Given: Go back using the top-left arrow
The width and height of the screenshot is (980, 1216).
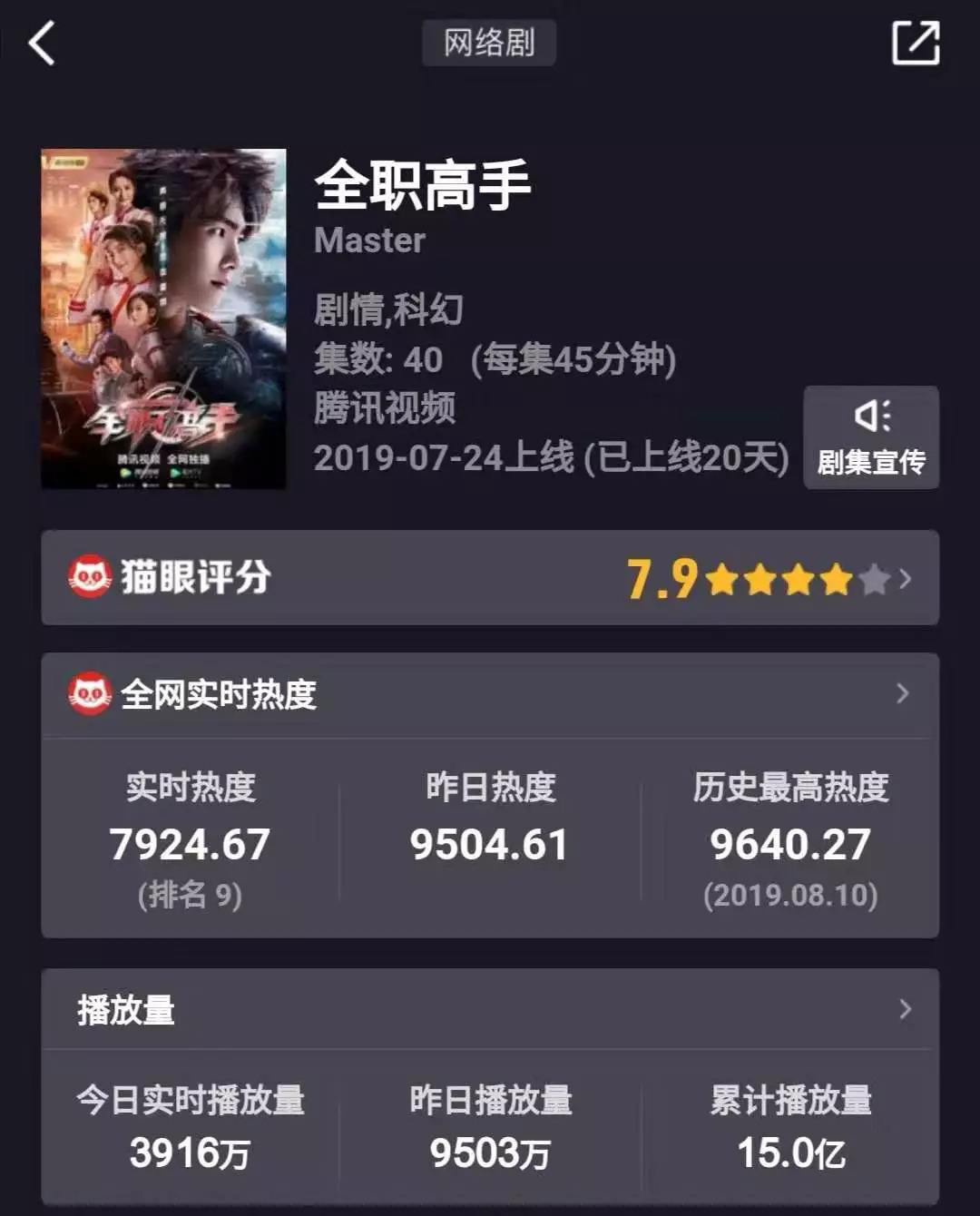Looking at the screenshot, I should [42, 43].
